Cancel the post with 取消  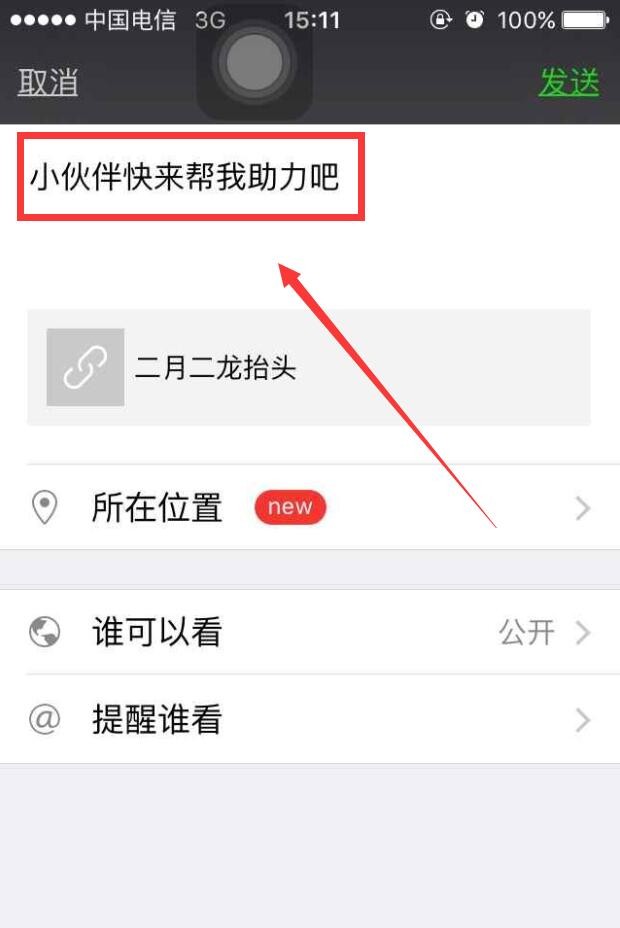pyautogui.click(x=47, y=83)
